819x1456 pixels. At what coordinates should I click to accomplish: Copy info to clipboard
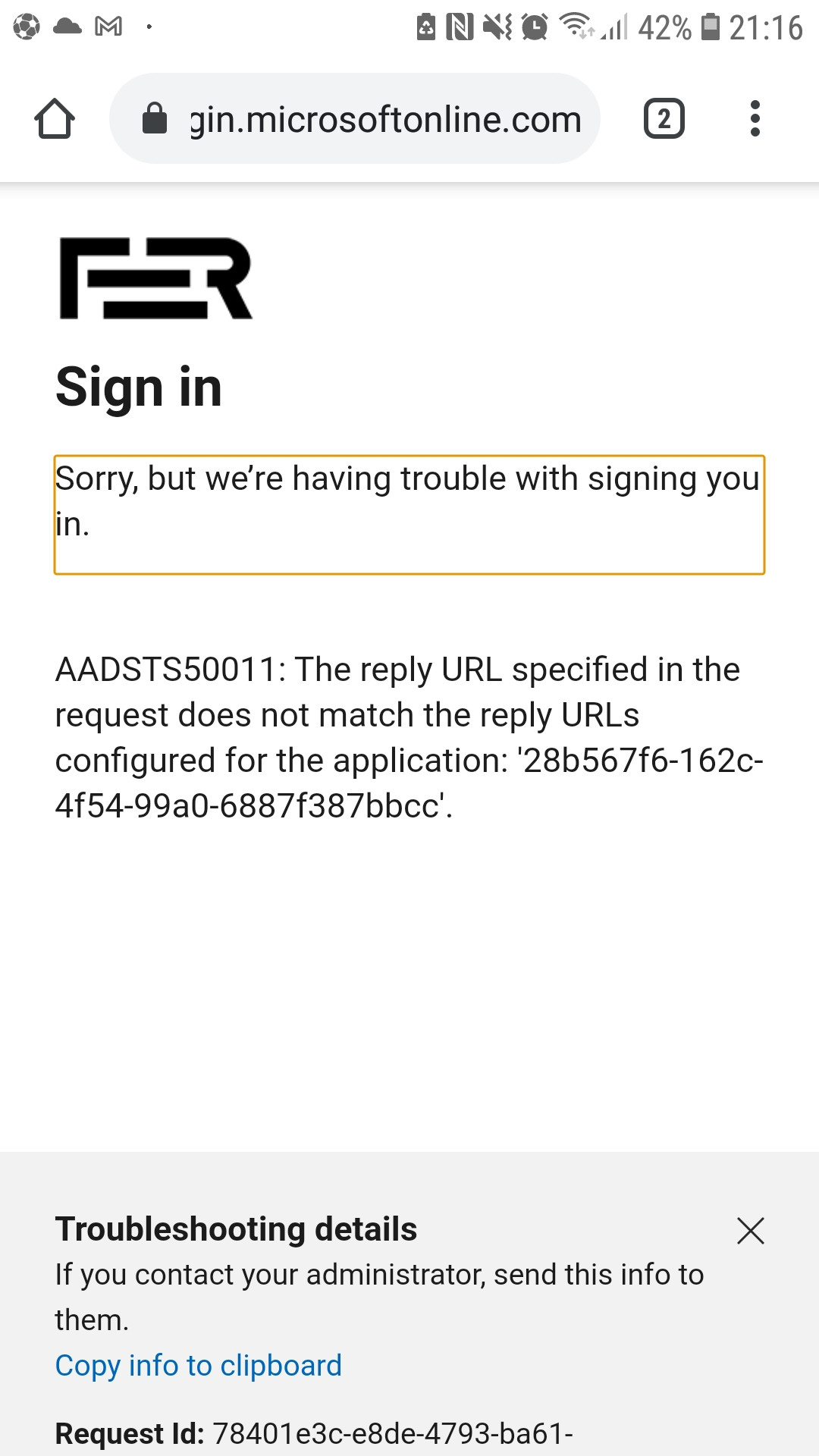tap(199, 1366)
